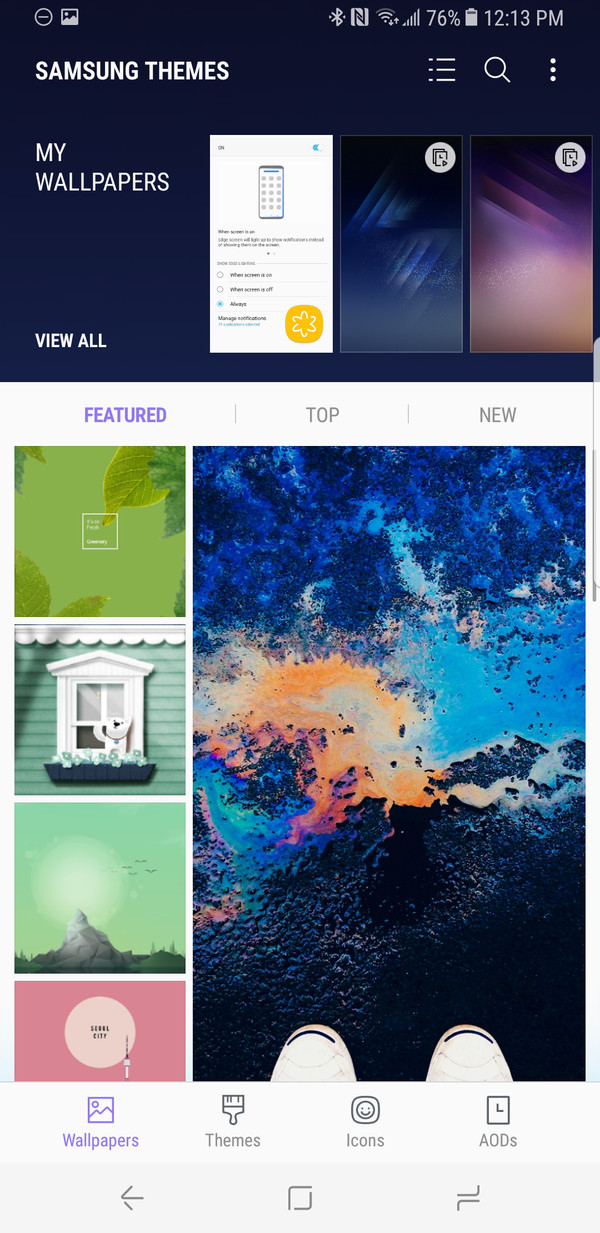Switch to the NEW tab

(x=497, y=415)
